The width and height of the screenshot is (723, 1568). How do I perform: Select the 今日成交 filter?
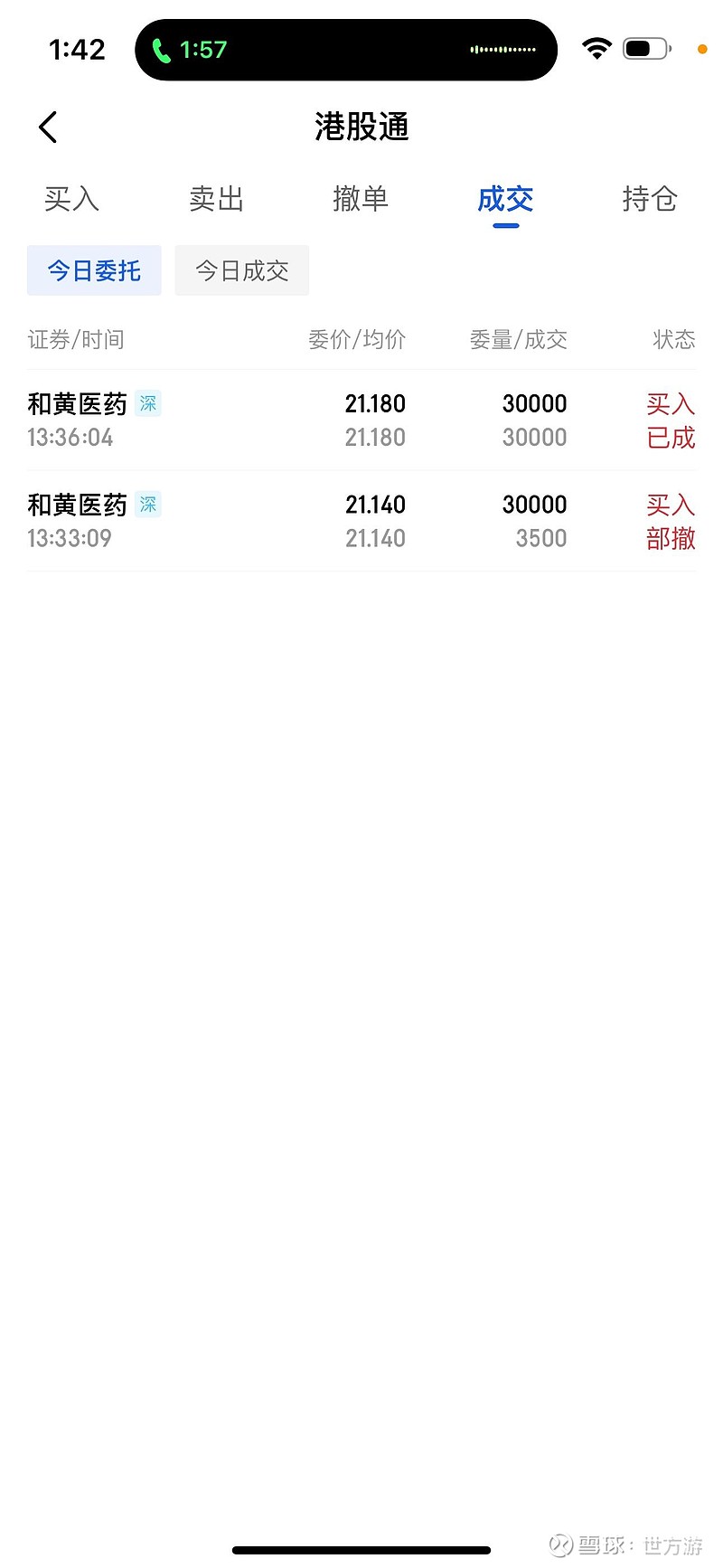(241, 269)
